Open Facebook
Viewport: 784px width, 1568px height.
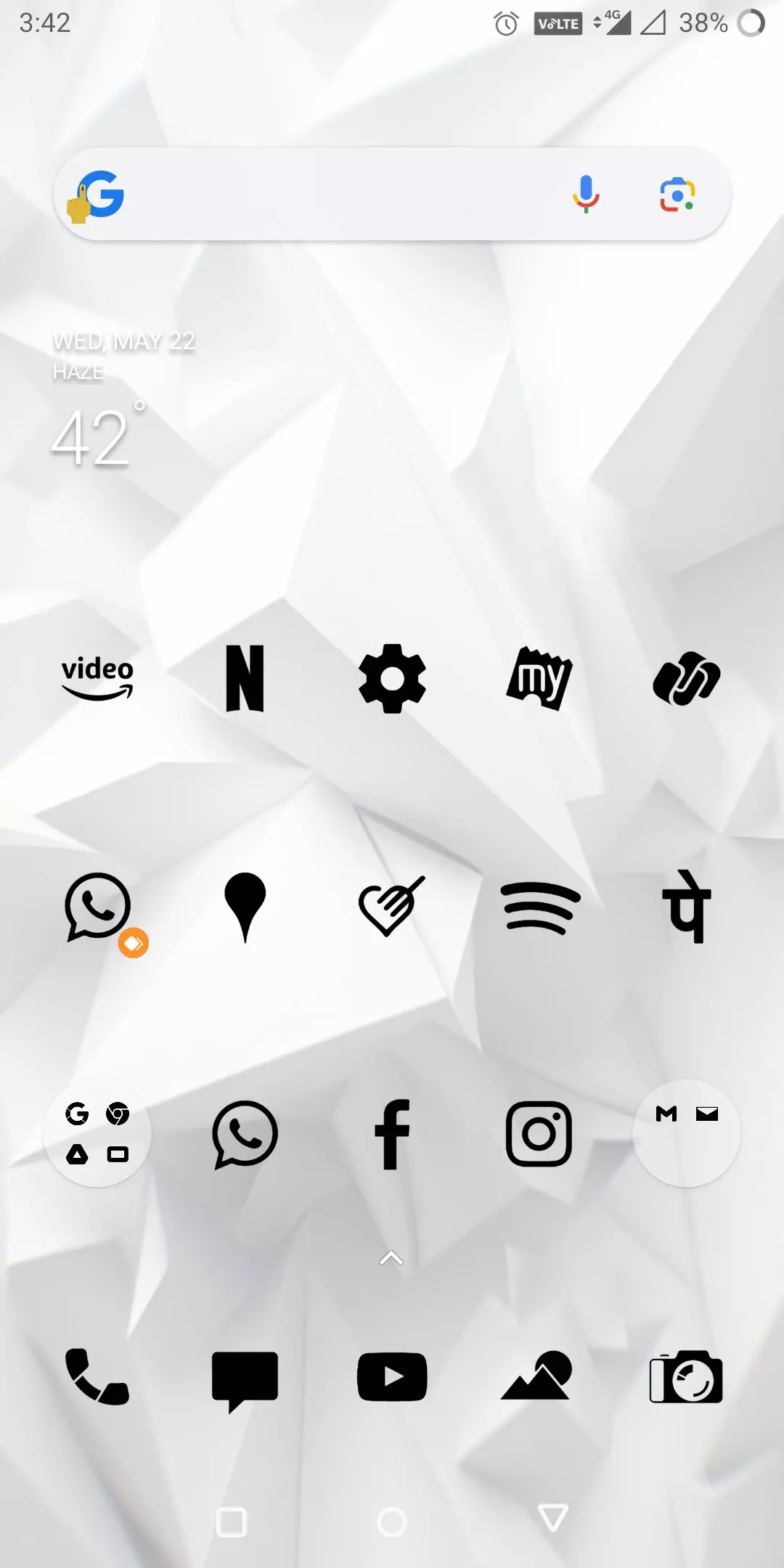[x=392, y=1134]
